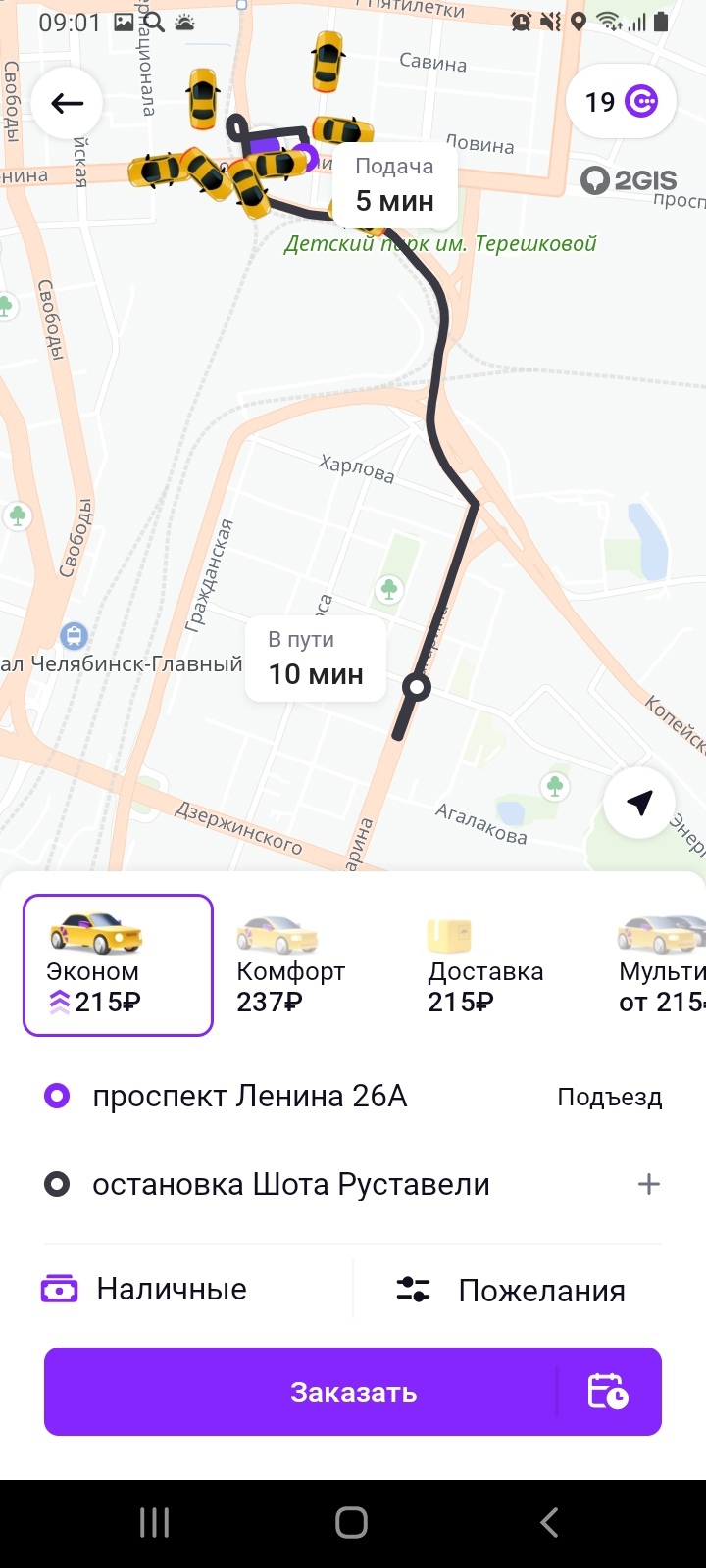706x1568 pixels.
Task: Schedule the ride with calendar icon
Action: pyautogui.click(x=608, y=1392)
